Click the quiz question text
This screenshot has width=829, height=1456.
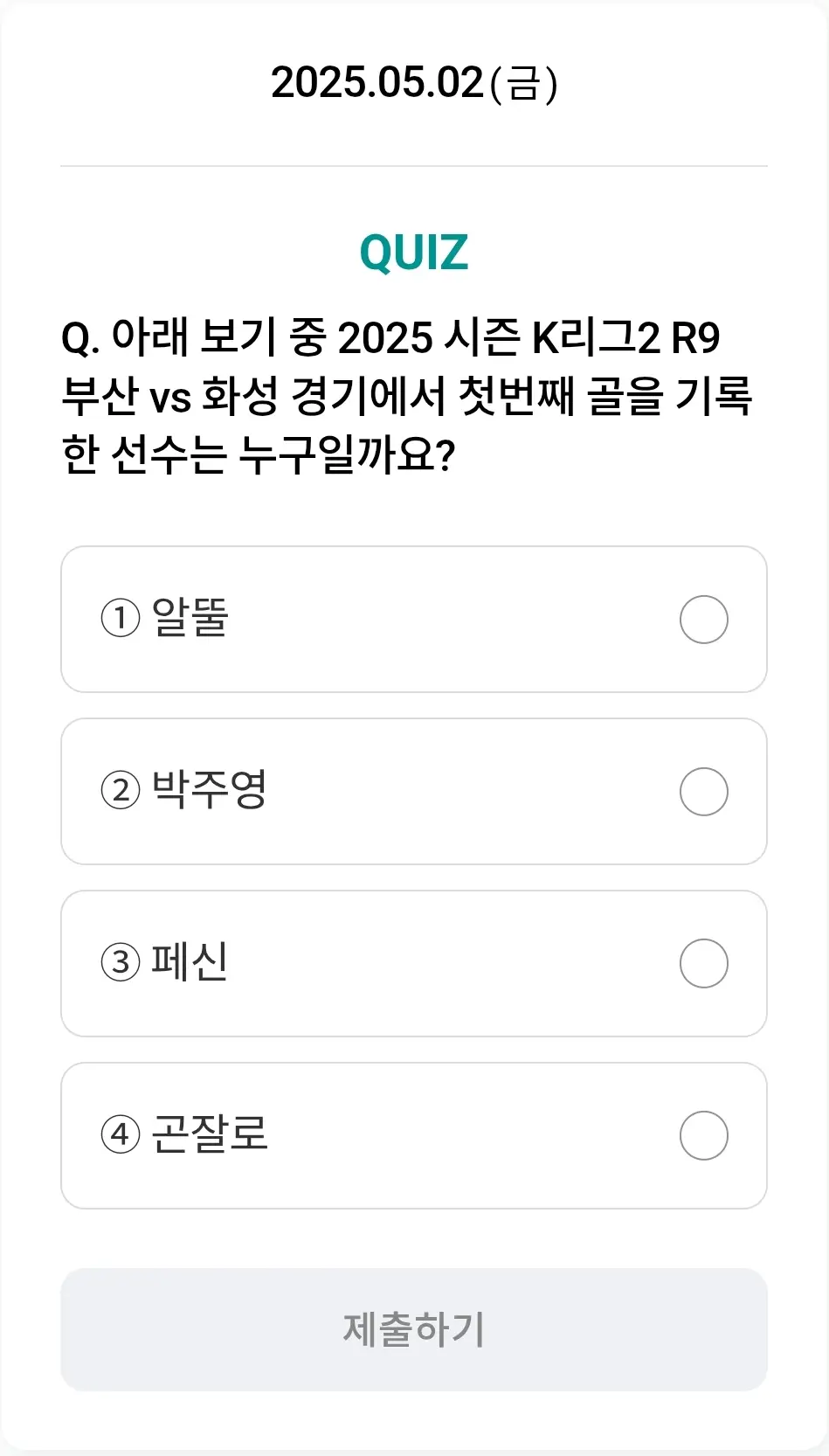point(414,392)
